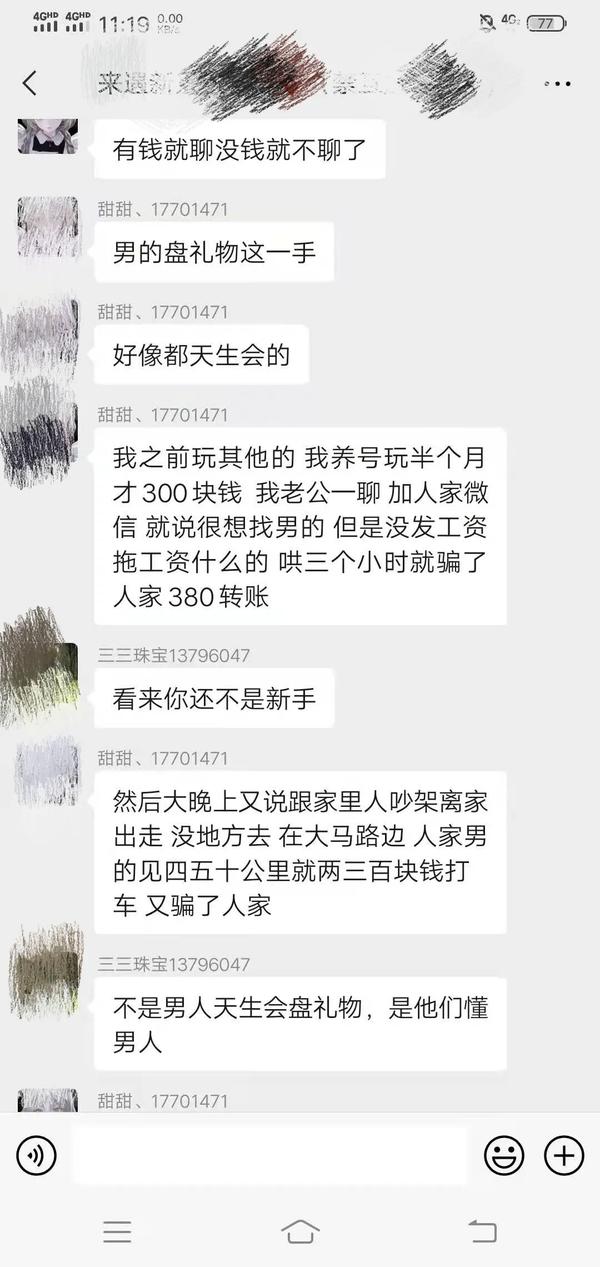Open recent apps from navigation bar
This screenshot has height=1267, width=600.
tap(117, 1231)
